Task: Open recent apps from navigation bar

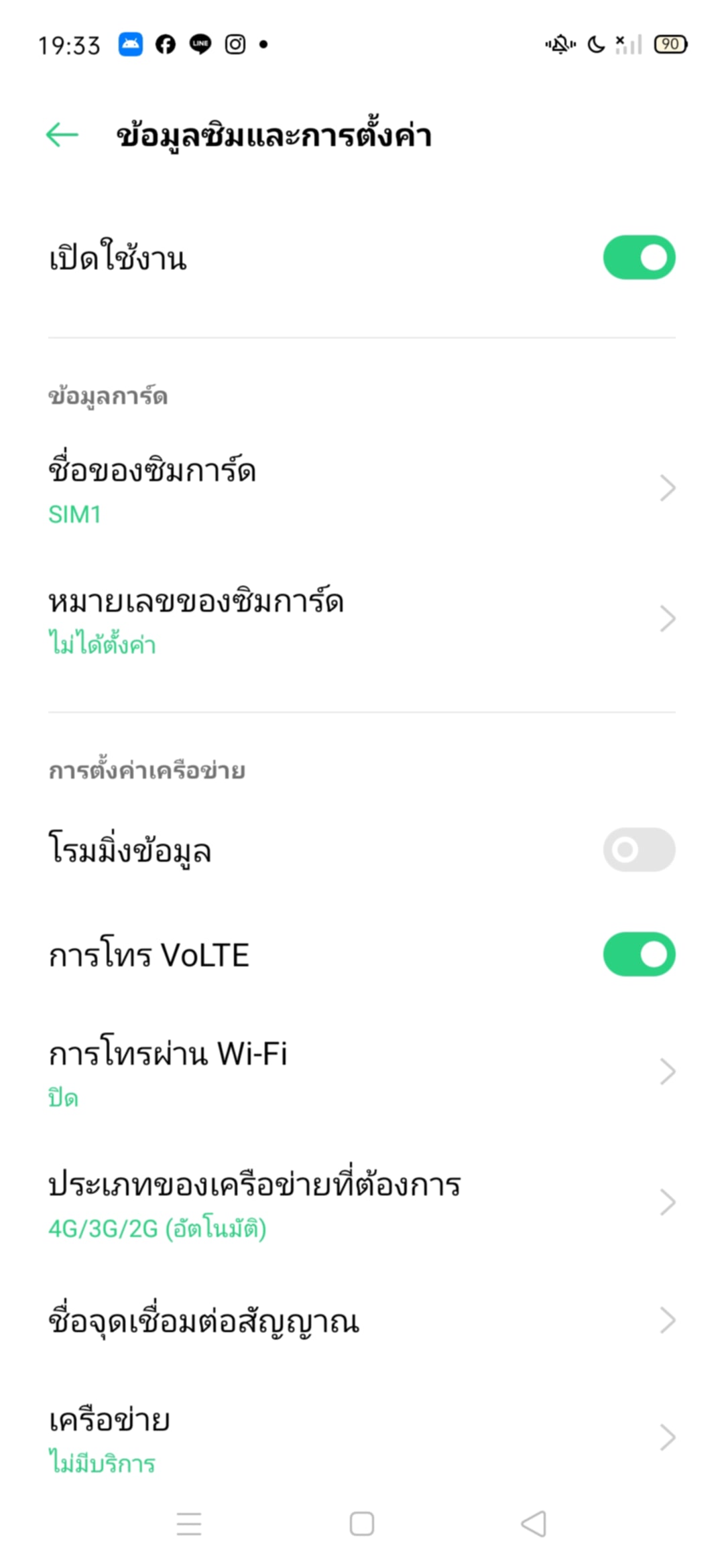Action: (189, 1524)
